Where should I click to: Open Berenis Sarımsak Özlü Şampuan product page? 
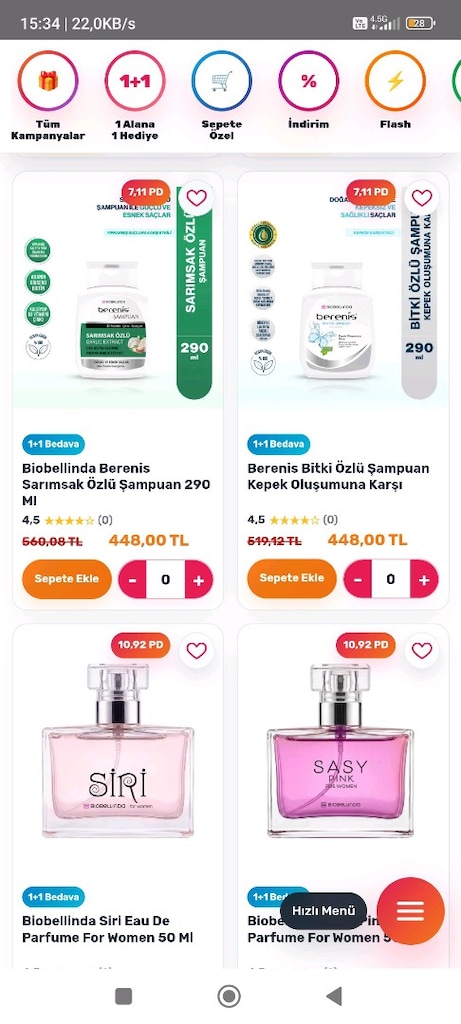116,485
